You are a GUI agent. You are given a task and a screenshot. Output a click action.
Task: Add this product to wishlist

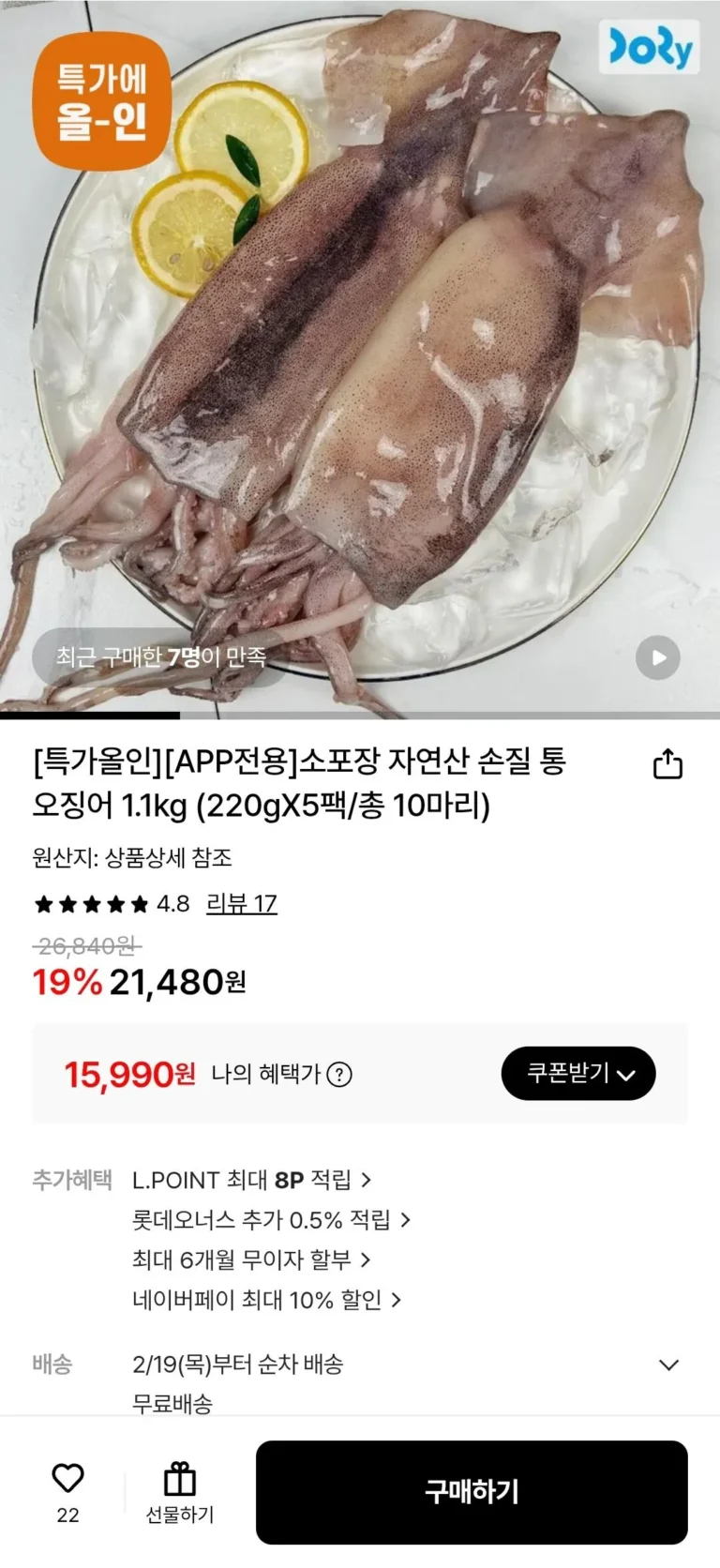(67, 1479)
